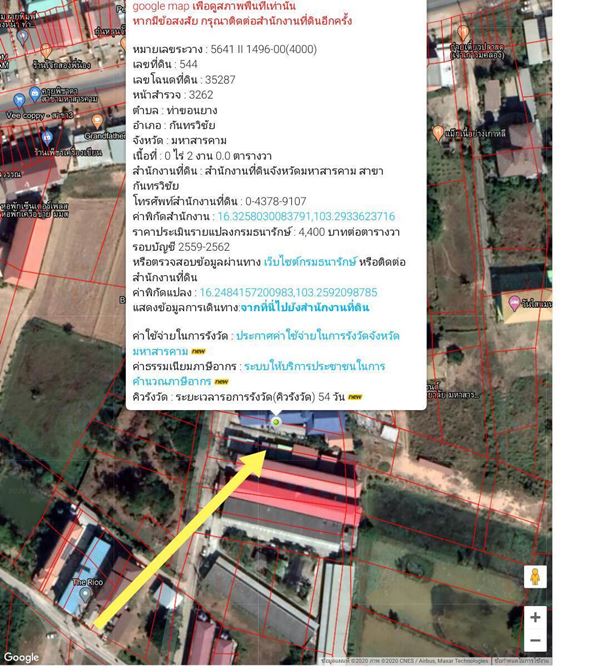The image size is (600, 672).
Task: Open the parcel coordinates link 16.2484157200983
Action: (x=288, y=292)
